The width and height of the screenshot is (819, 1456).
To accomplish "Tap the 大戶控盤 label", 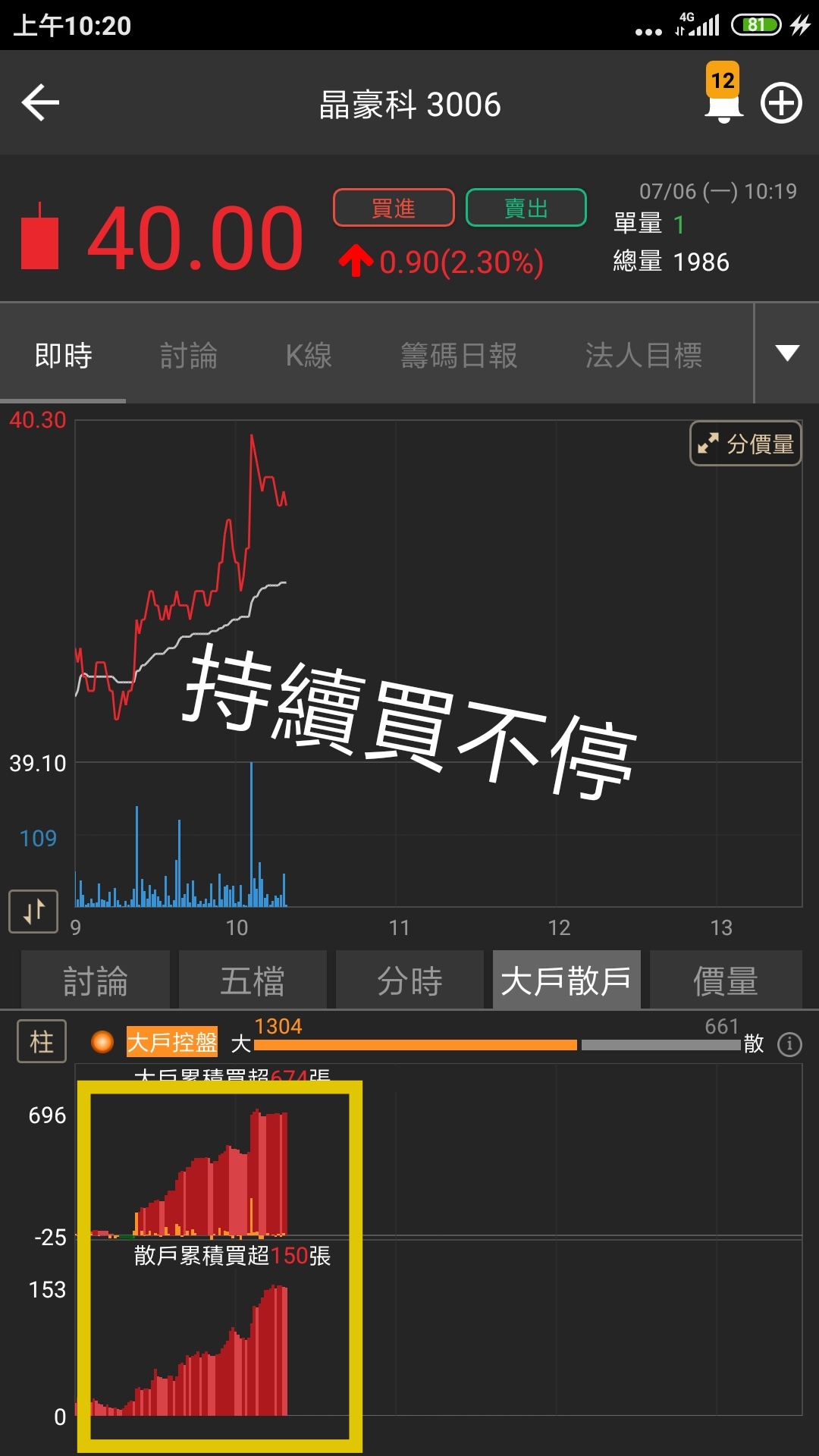I will point(172,1042).
